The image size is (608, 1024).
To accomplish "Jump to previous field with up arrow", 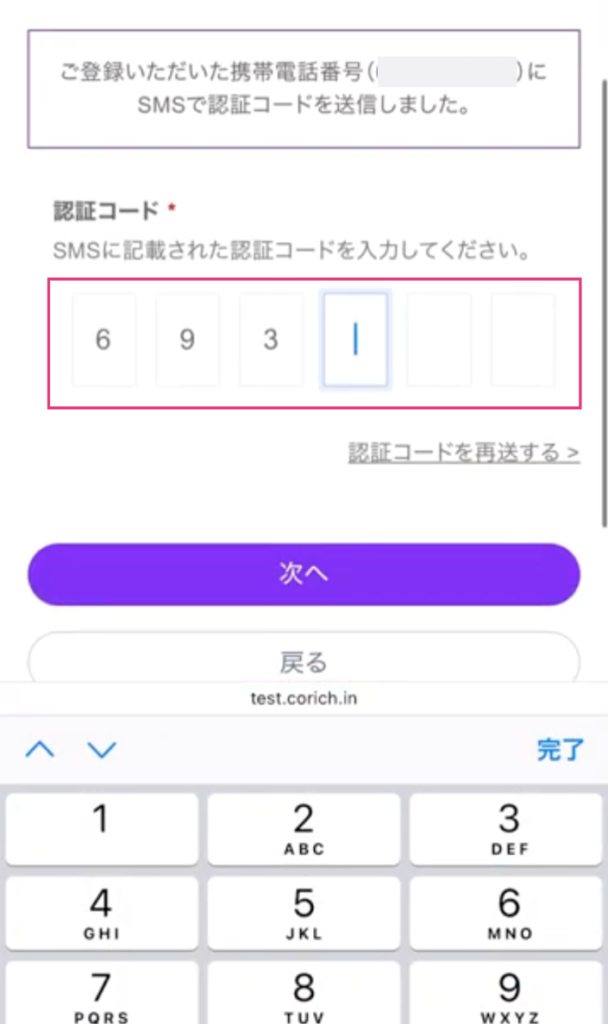I will pyautogui.click(x=40, y=750).
